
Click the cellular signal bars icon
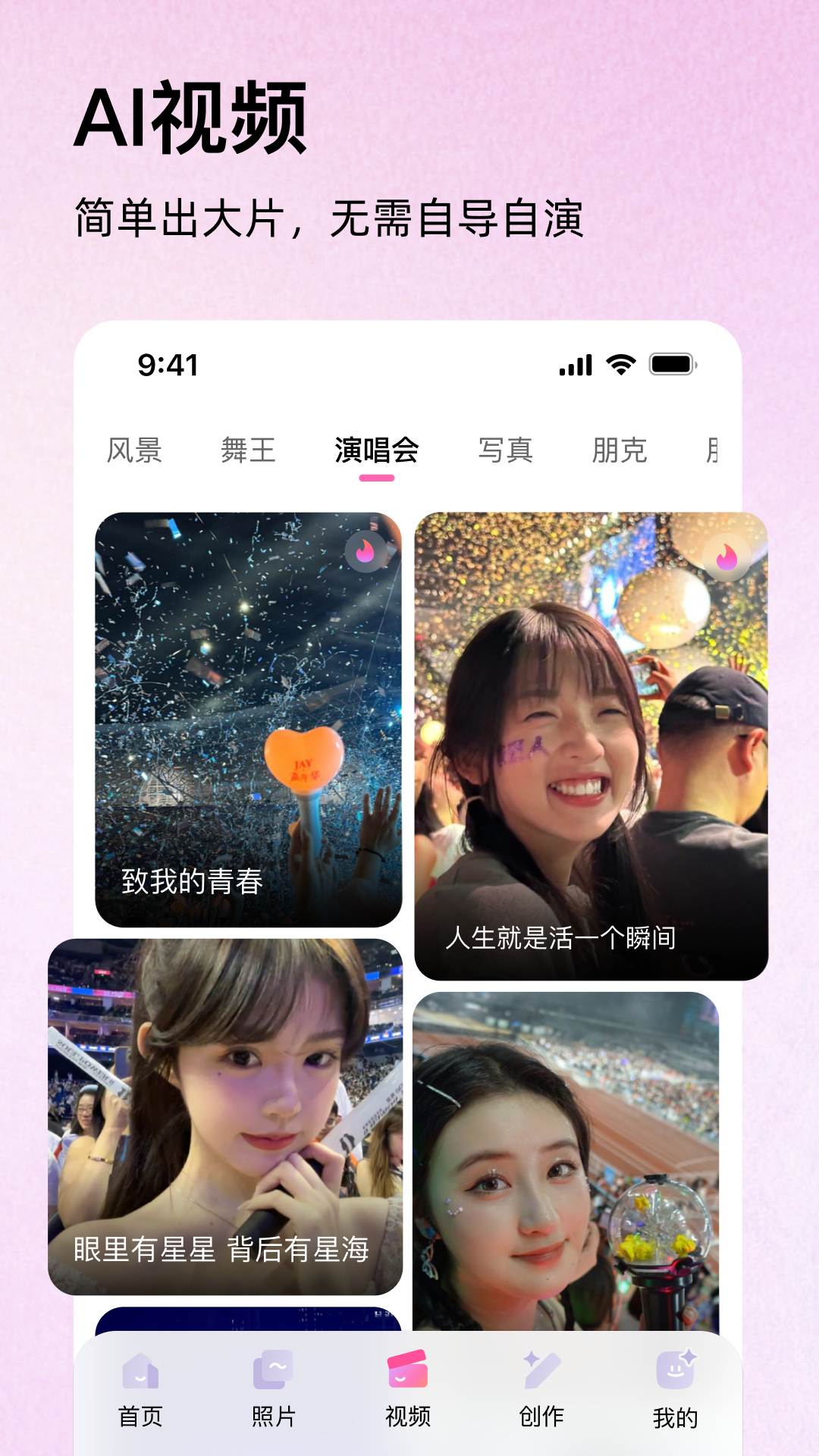click(x=577, y=366)
